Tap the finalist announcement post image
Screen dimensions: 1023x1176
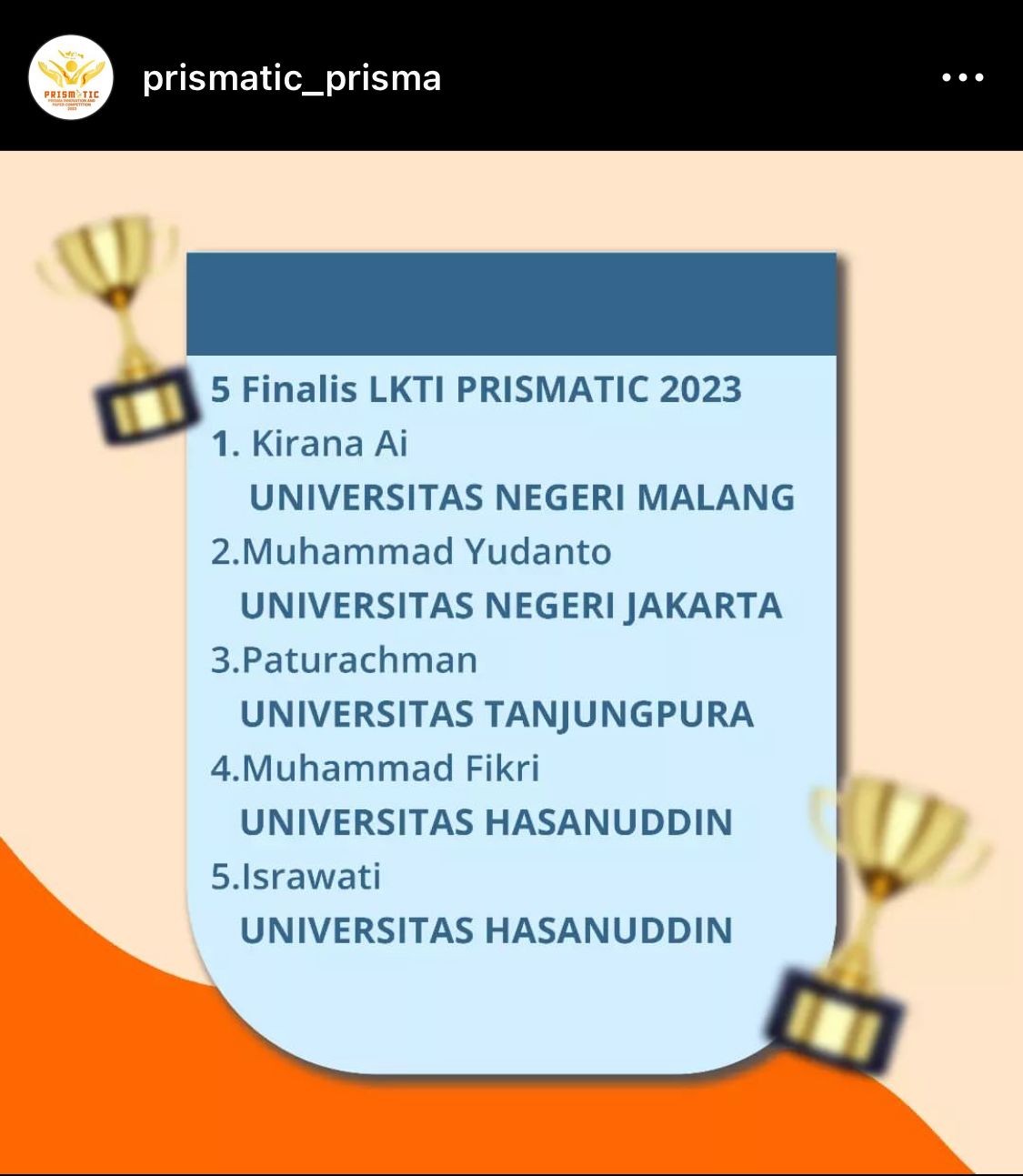pos(511,662)
